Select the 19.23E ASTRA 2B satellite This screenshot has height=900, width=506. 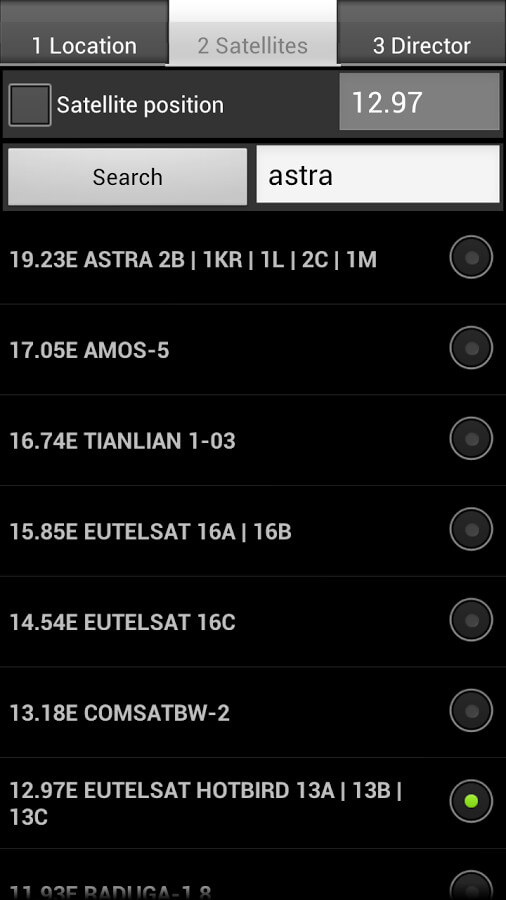point(253,259)
